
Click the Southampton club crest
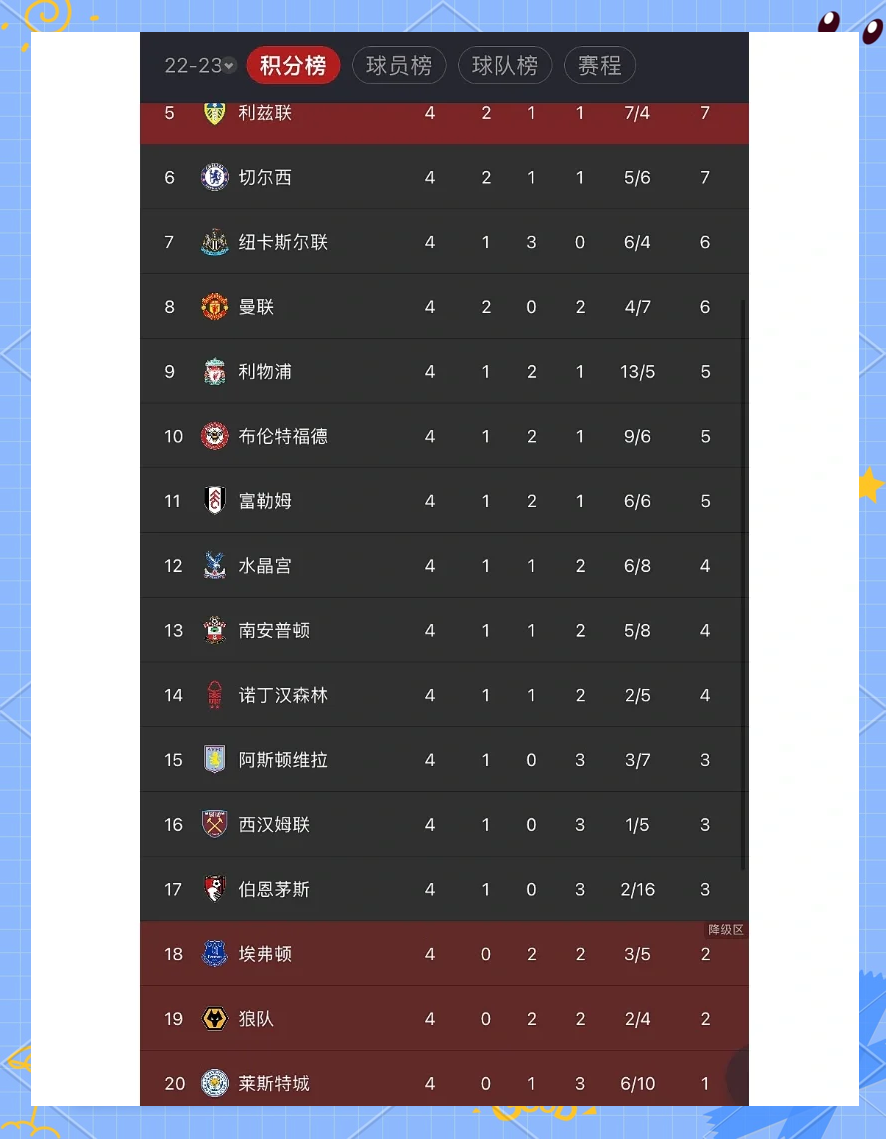(214, 630)
